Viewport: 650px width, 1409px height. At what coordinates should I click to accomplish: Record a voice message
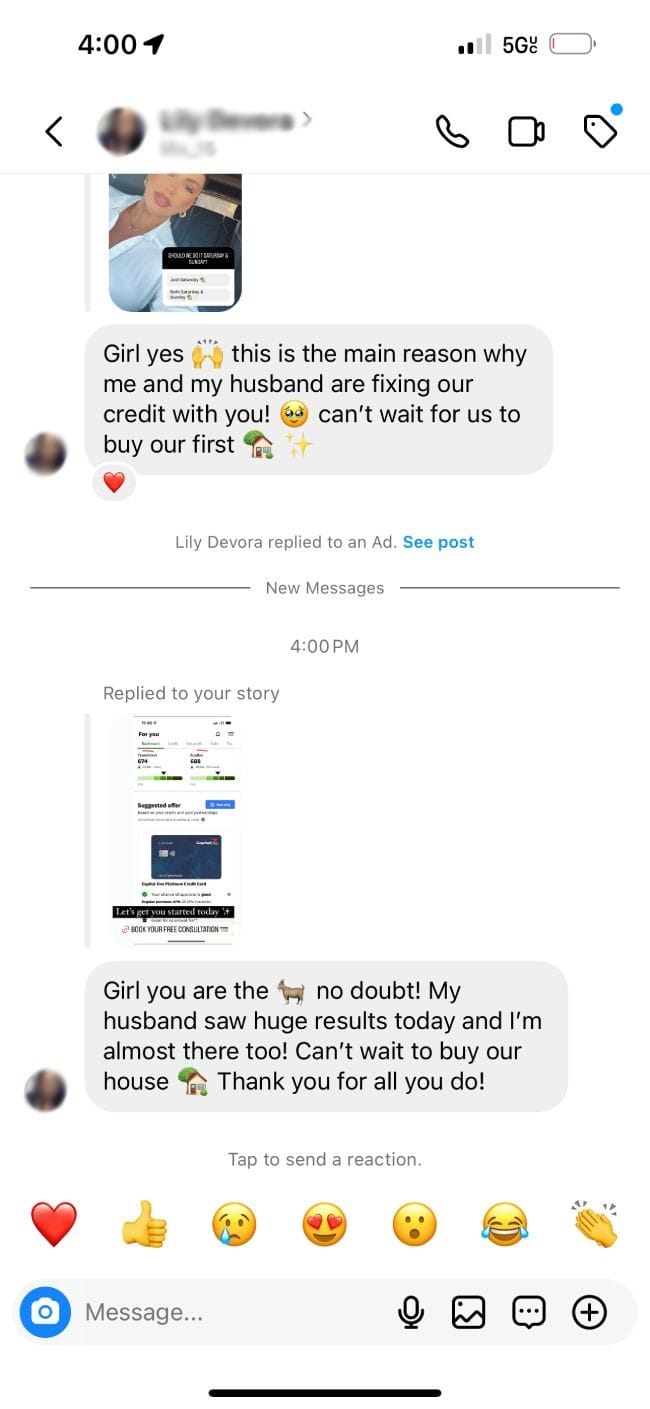click(411, 1312)
